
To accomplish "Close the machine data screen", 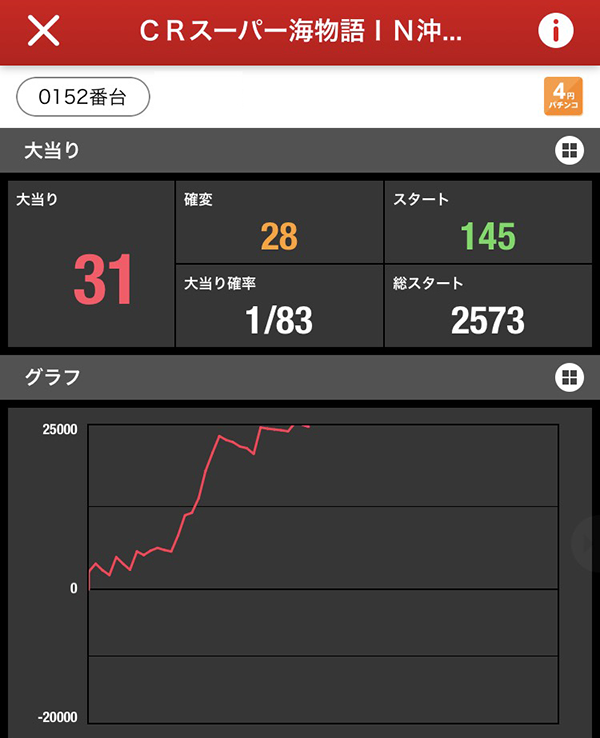I will click(43, 31).
